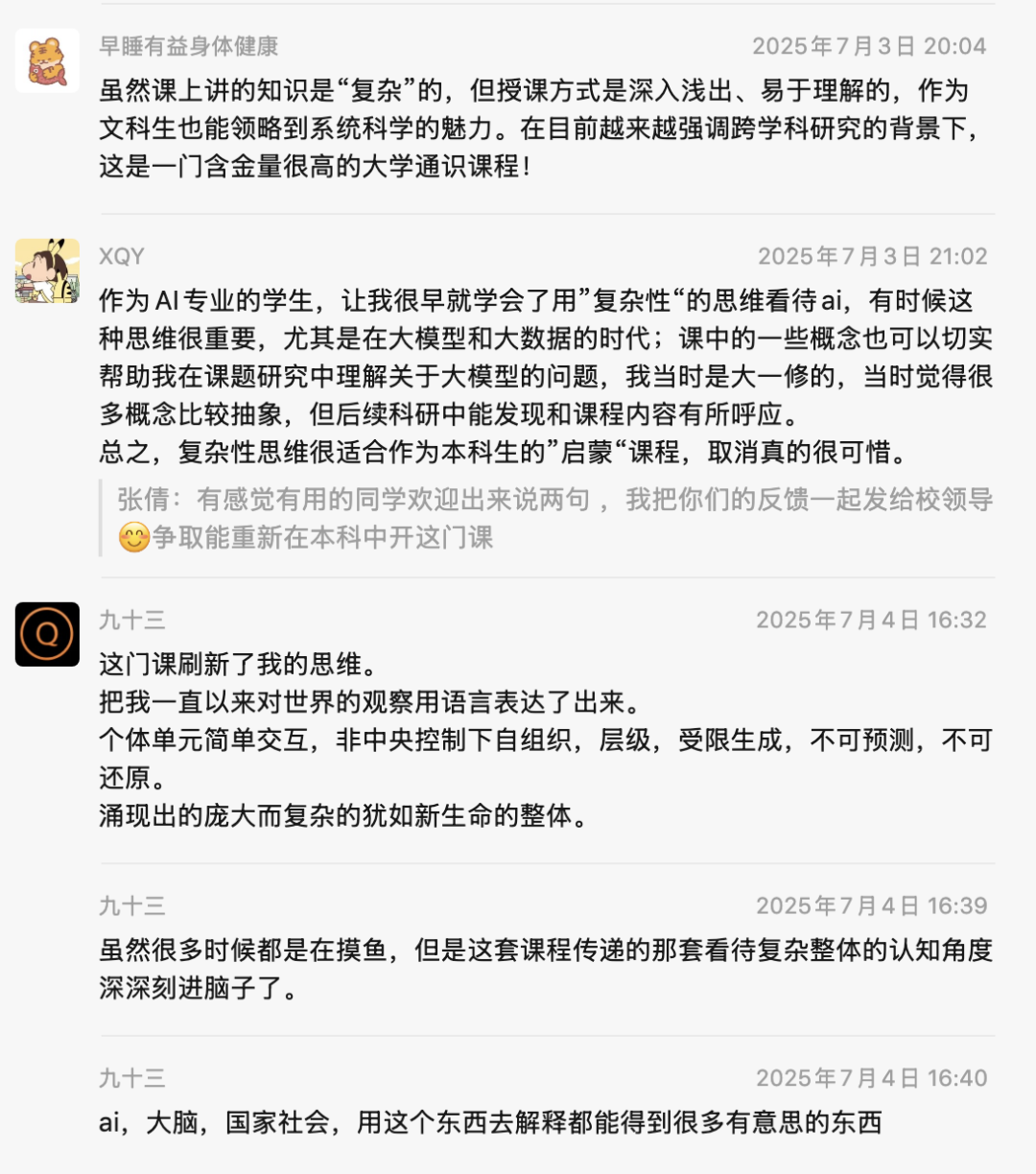Screen dimensions: 1036x1174
Task: Open 张倩's quoted reply under XQY's comment
Action: tap(547, 518)
